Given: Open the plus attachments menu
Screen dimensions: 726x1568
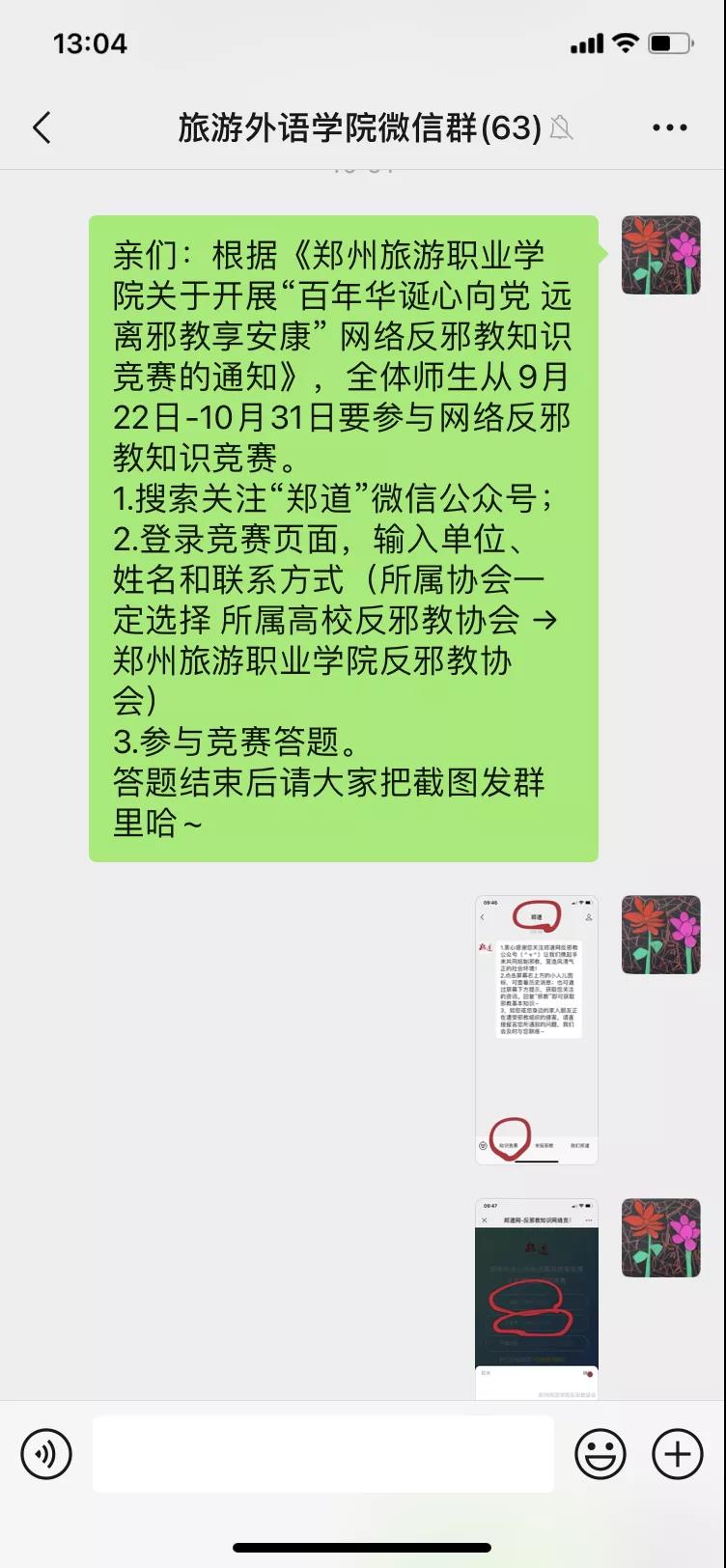Looking at the screenshot, I should pyautogui.click(x=678, y=1453).
